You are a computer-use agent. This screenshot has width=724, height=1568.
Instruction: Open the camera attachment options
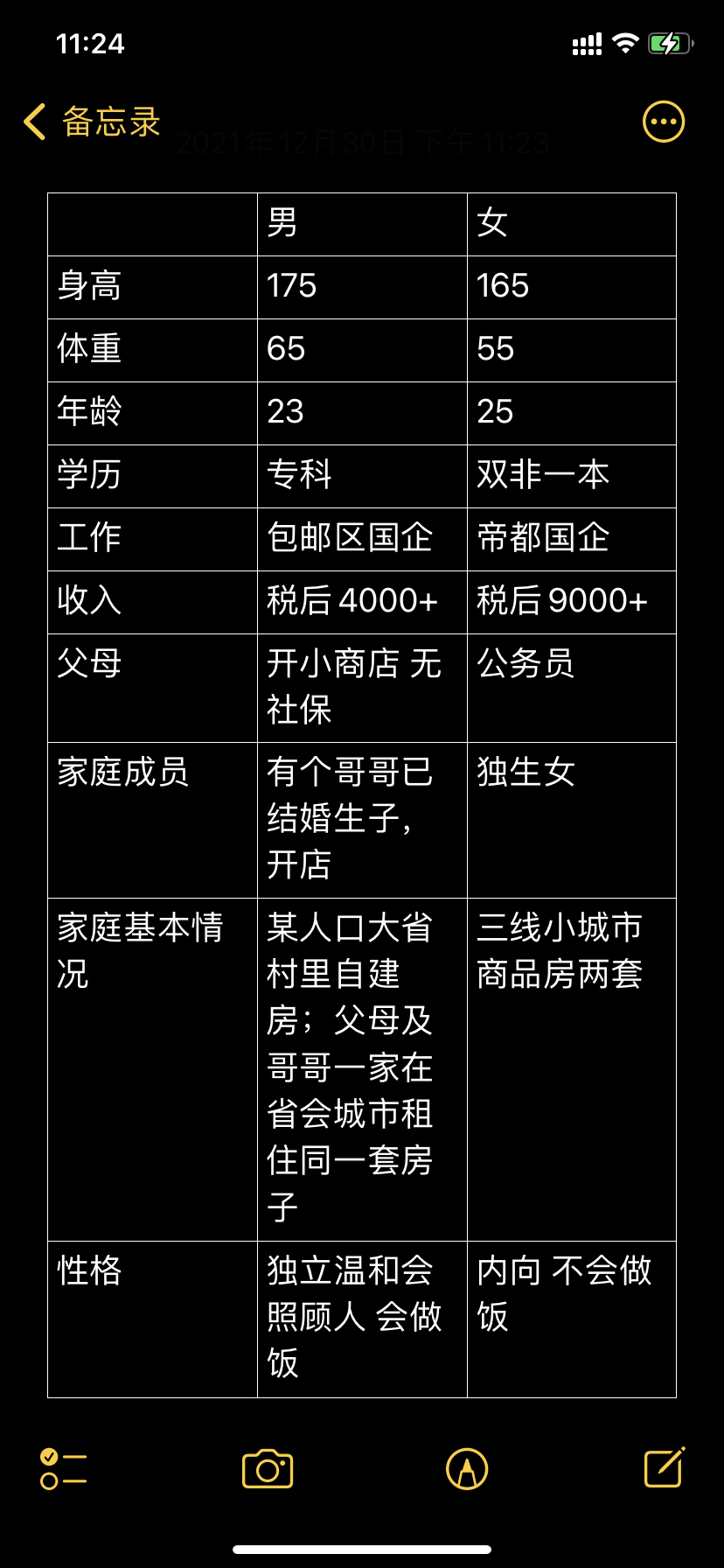[268, 1469]
